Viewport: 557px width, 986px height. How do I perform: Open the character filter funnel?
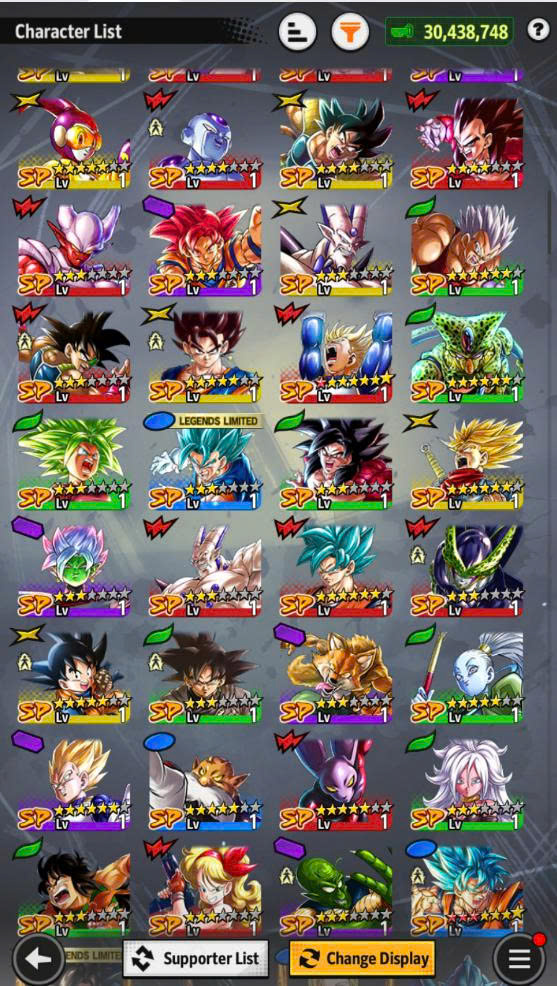point(350,31)
